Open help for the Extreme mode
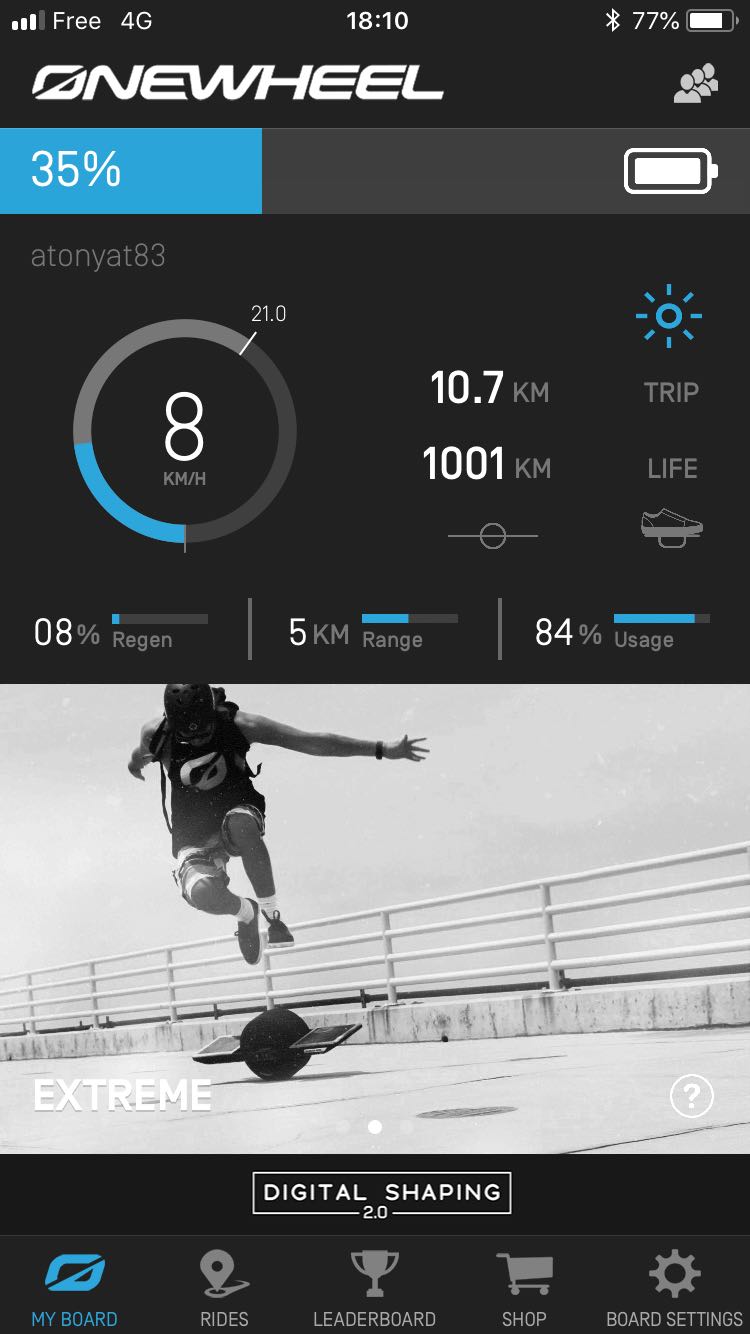 point(691,1097)
